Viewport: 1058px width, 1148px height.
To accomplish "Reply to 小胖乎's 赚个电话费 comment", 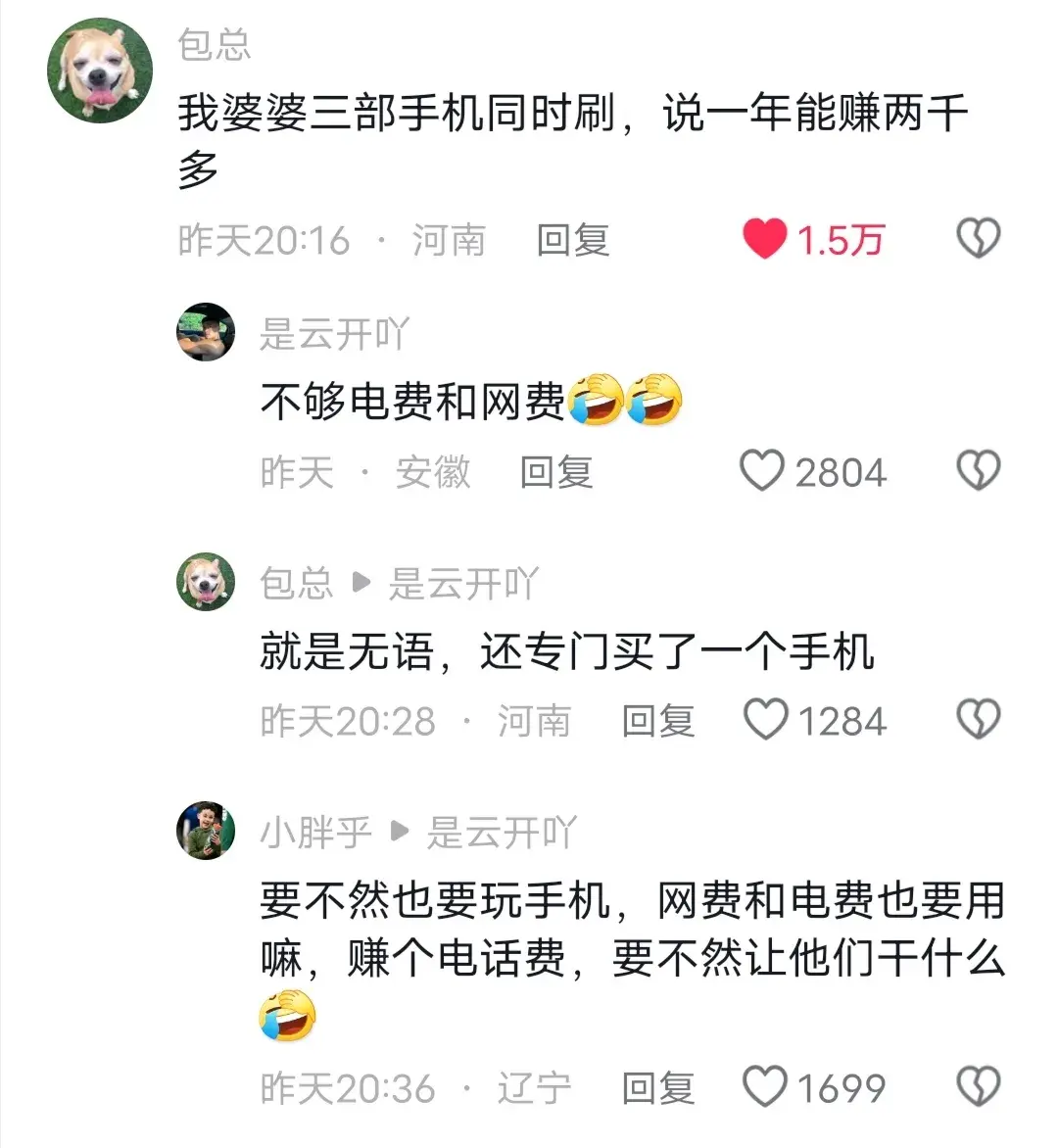I will point(658,1087).
